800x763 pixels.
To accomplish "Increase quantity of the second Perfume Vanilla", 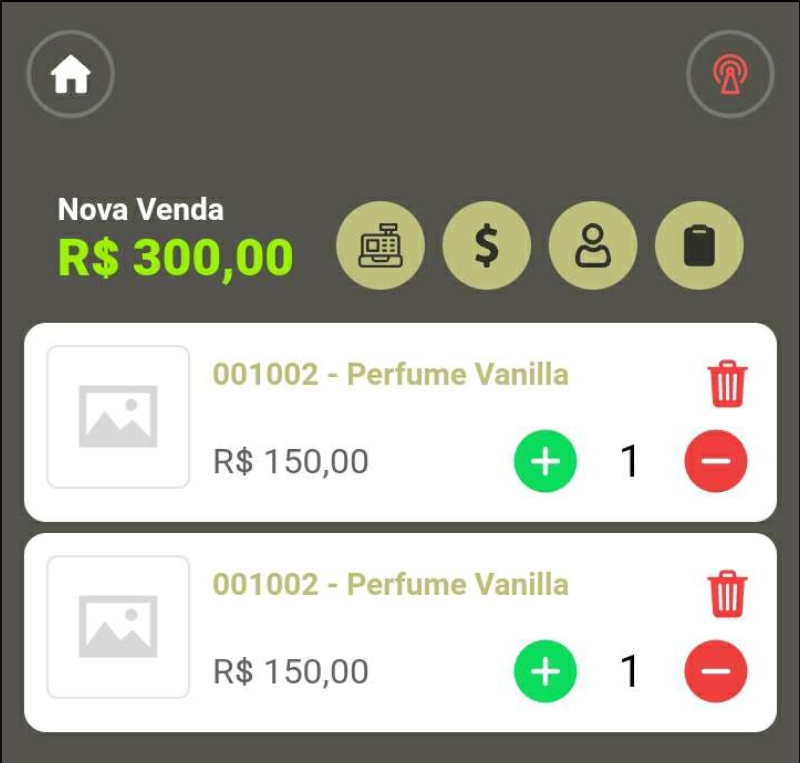I will pyautogui.click(x=545, y=671).
